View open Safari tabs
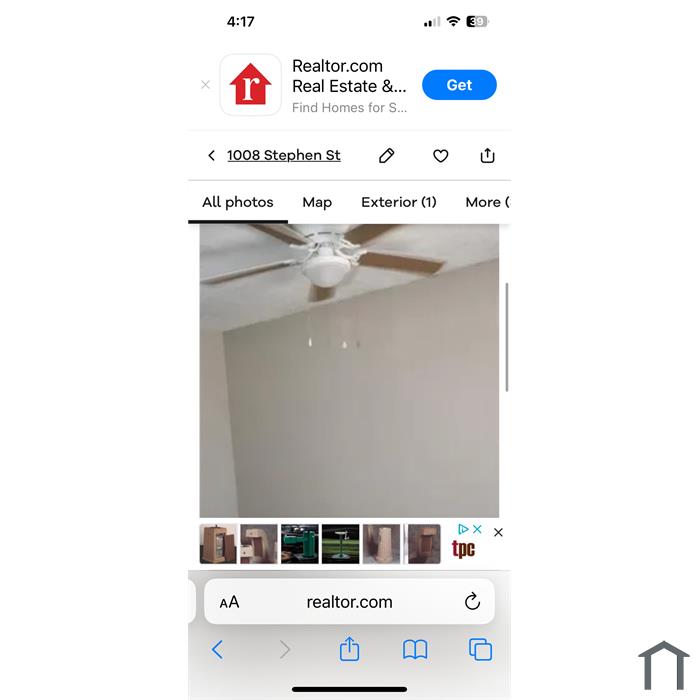Screen dimensions: 700x700 point(481,650)
